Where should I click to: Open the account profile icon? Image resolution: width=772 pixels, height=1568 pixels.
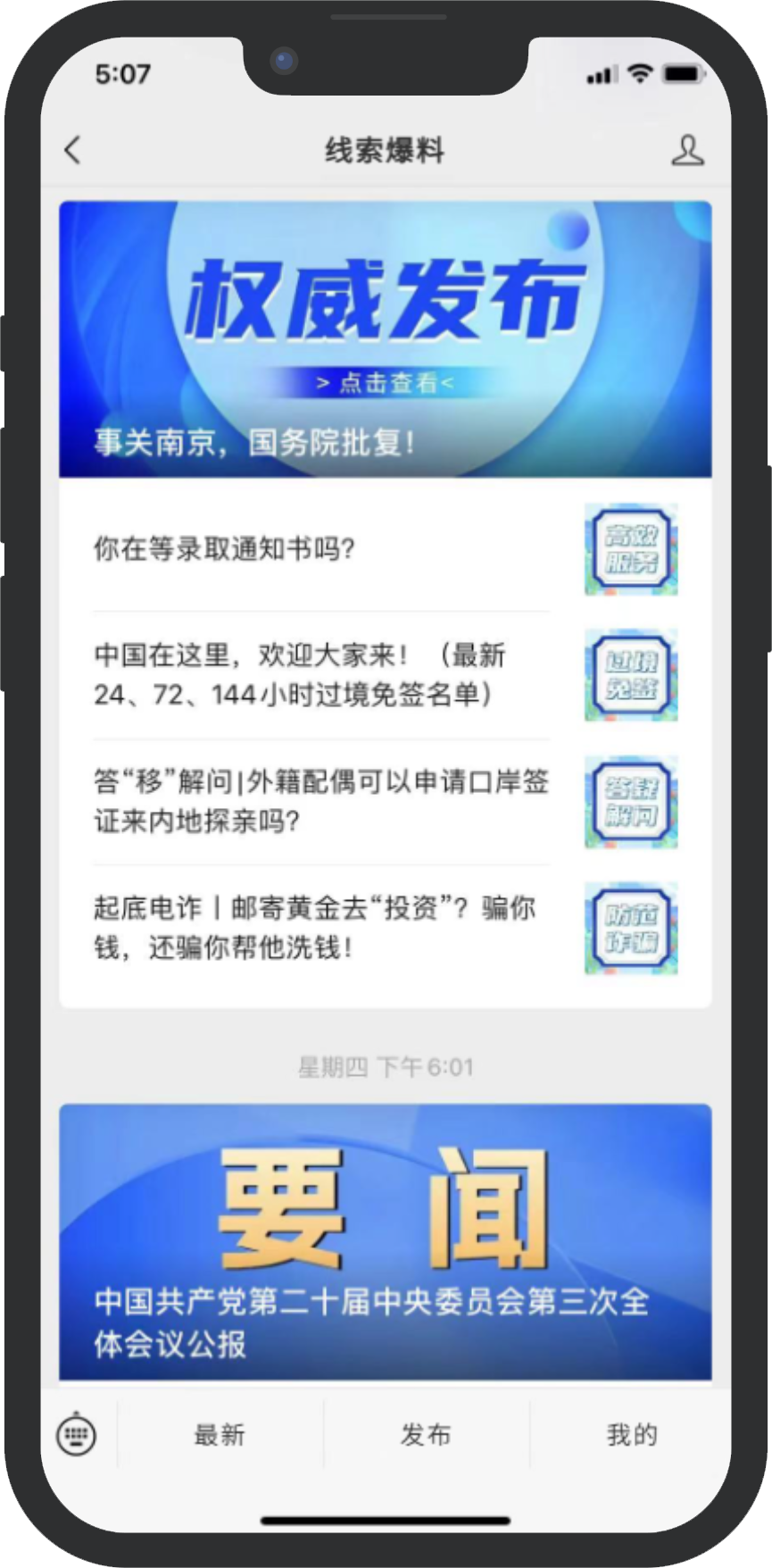[x=687, y=150]
